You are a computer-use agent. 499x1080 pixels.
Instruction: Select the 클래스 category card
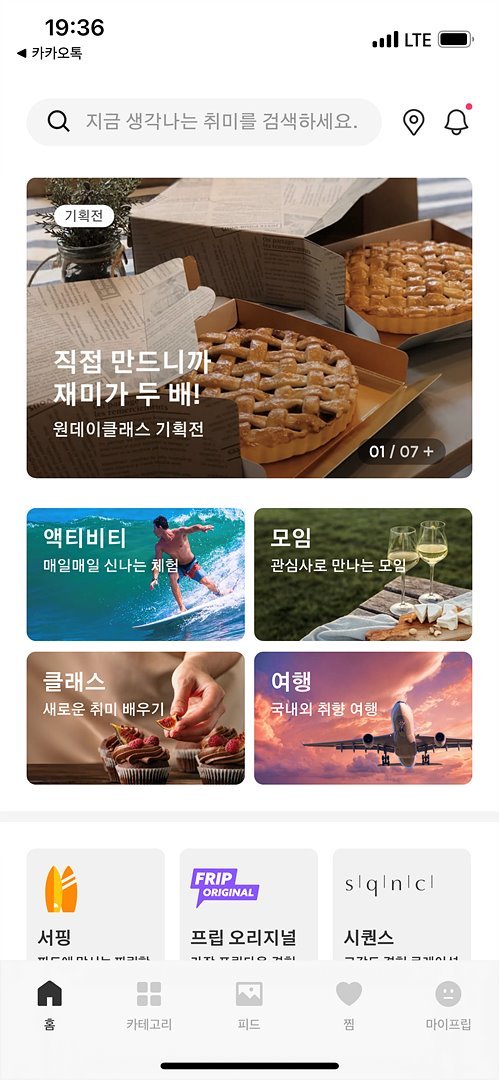click(x=136, y=718)
